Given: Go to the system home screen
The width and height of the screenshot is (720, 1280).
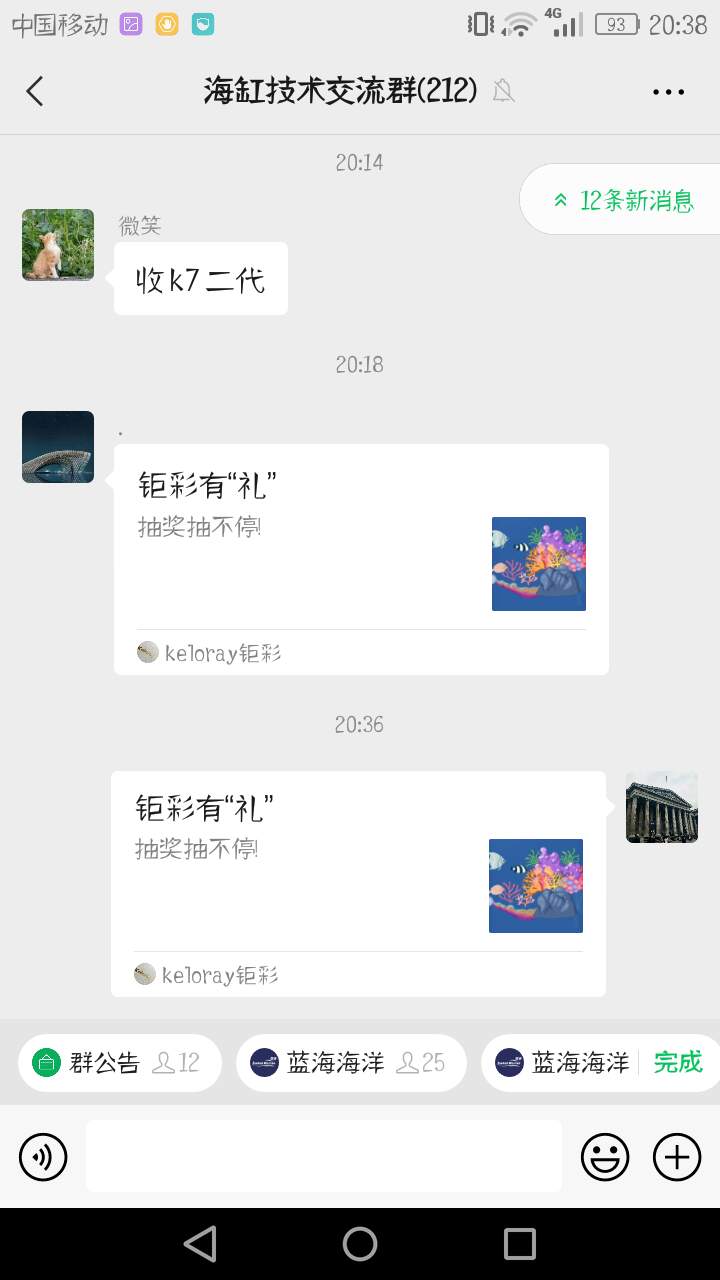Looking at the screenshot, I should (x=360, y=1244).
